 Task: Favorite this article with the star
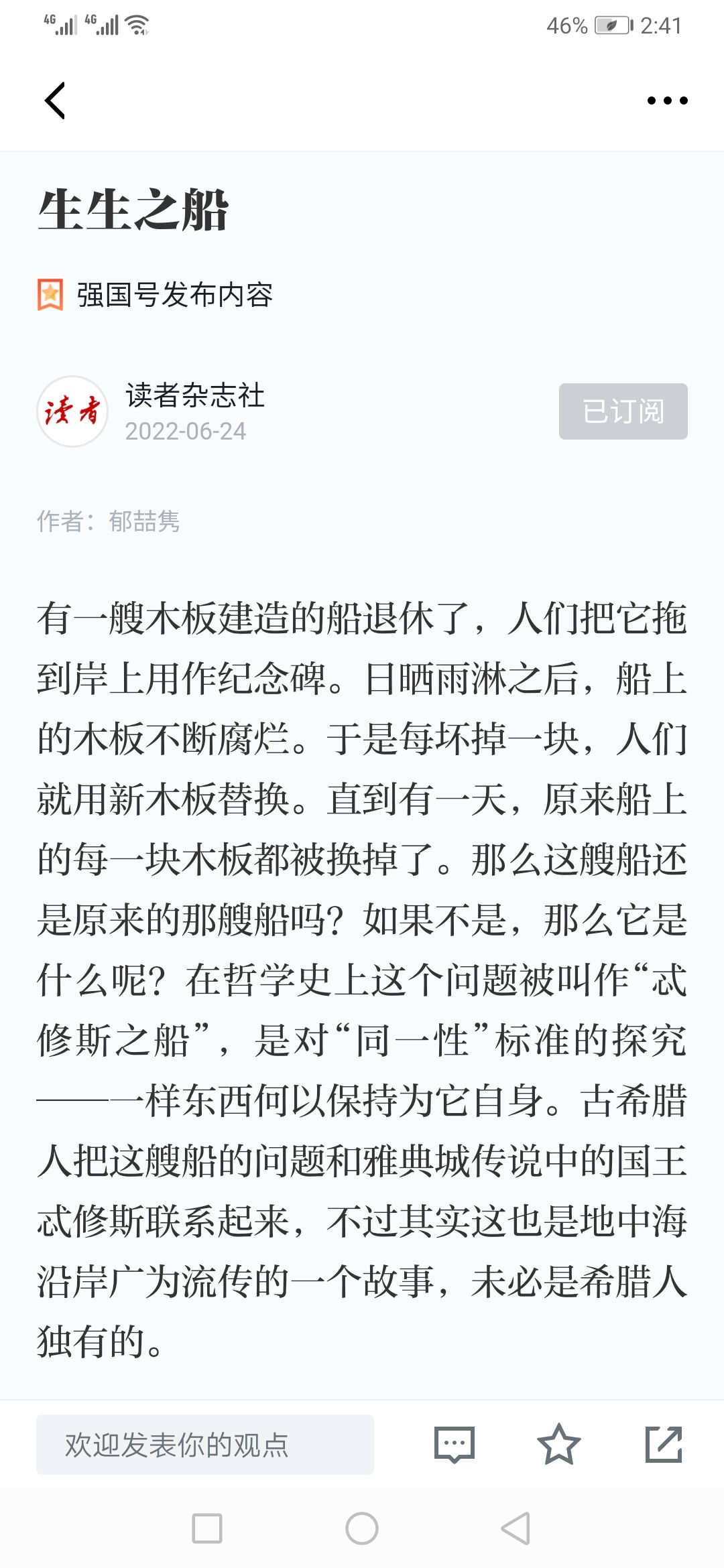pos(558,1444)
